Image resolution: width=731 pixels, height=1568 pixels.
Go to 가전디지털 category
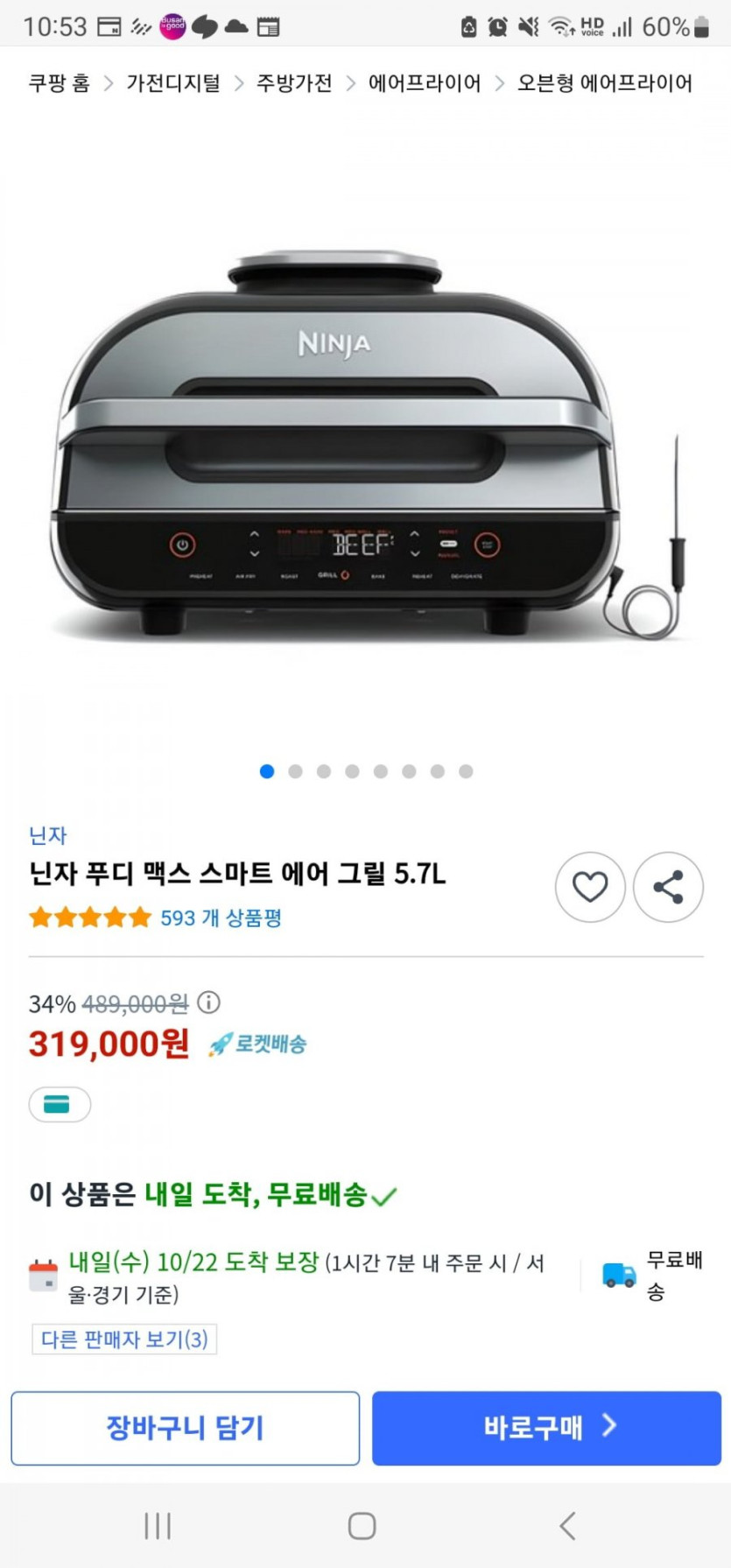(173, 83)
